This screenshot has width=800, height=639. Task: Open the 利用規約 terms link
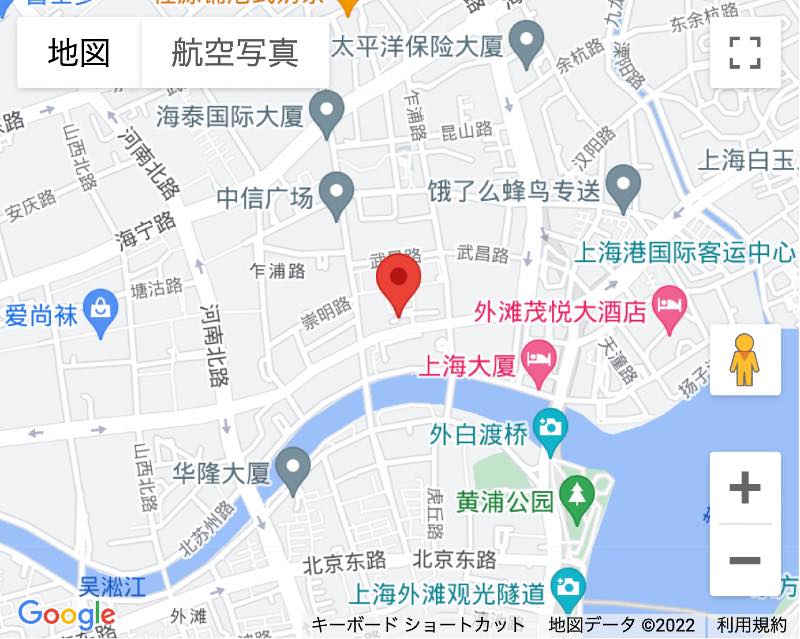click(x=751, y=625)
